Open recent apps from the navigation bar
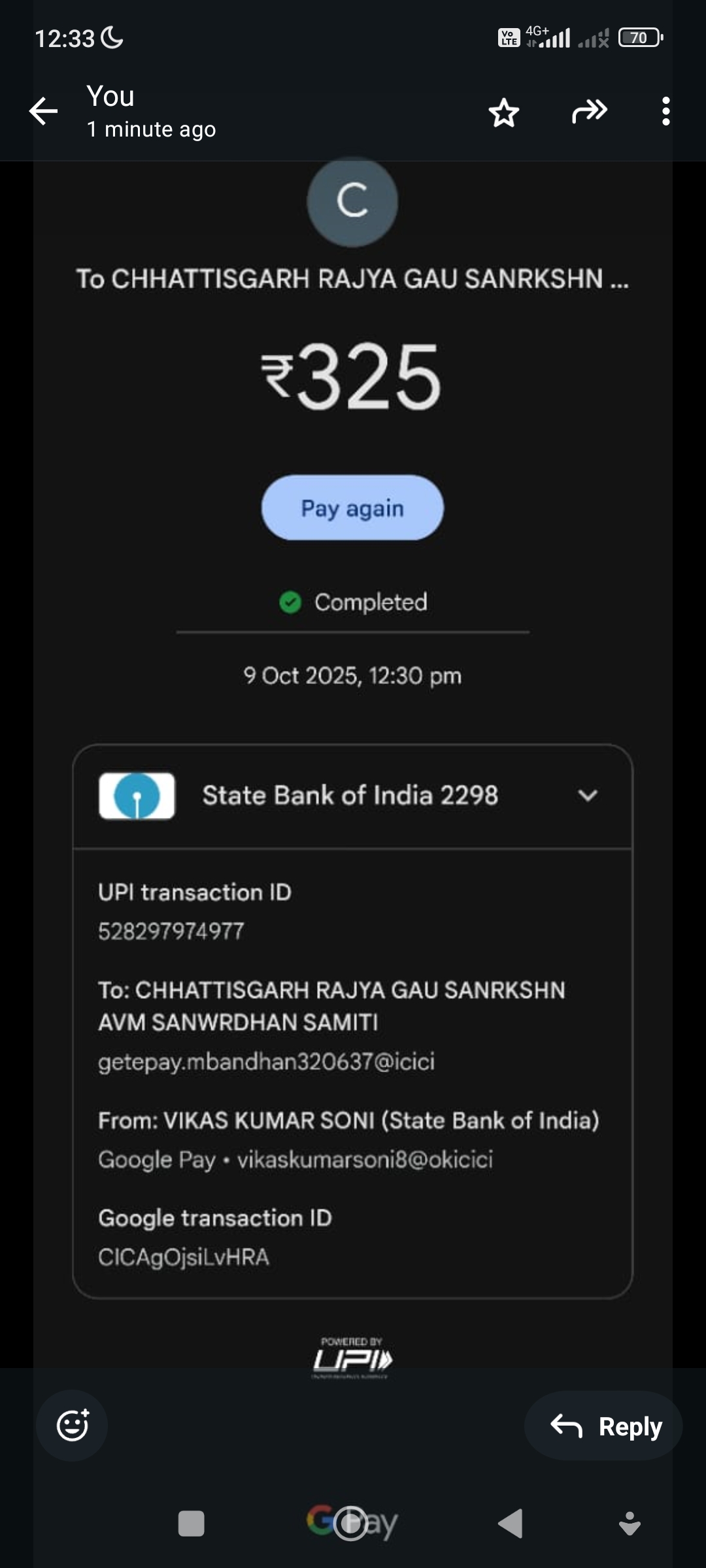This screenshot has height=1568, width=706. pos(191,1524)
